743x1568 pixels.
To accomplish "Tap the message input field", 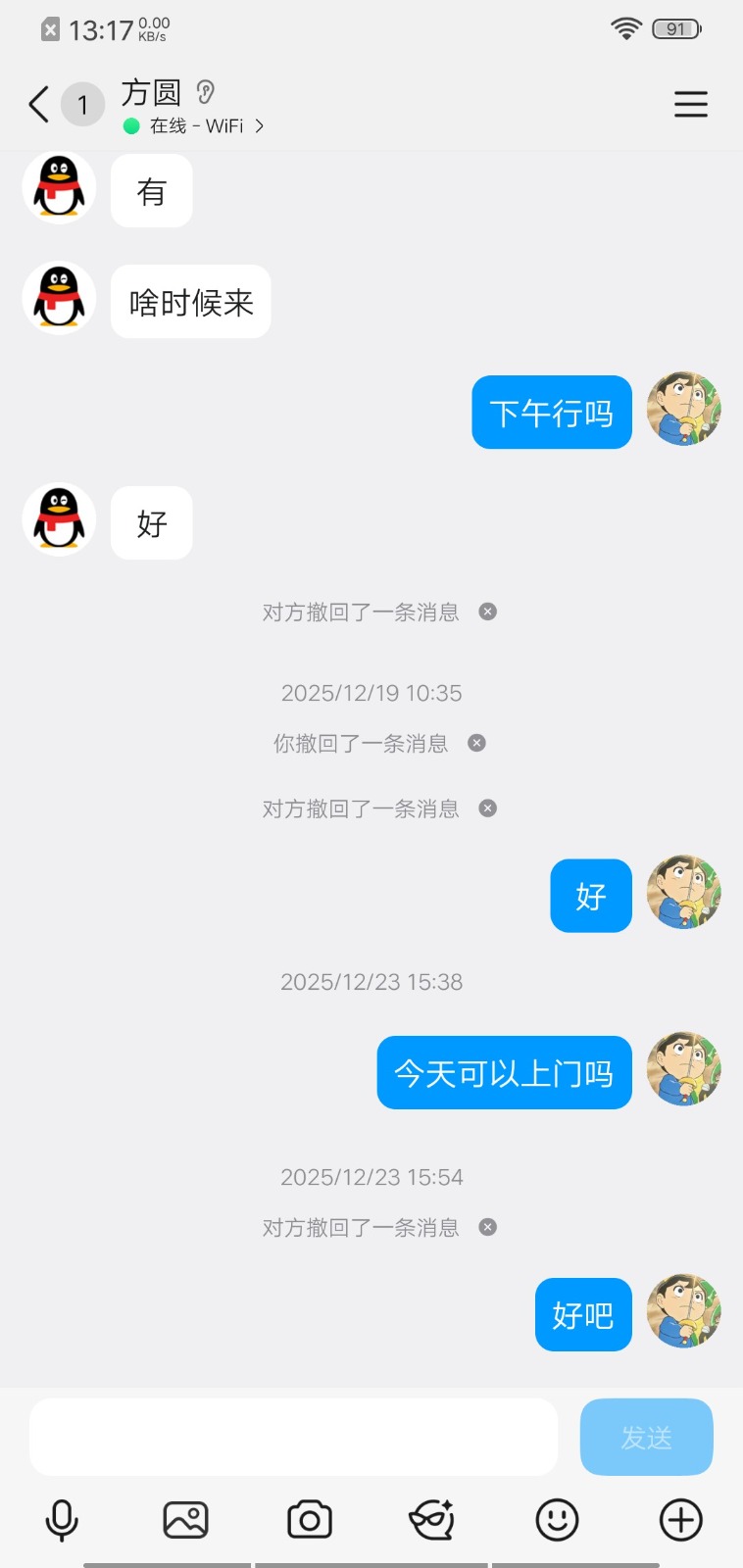I will [293, 1437].
